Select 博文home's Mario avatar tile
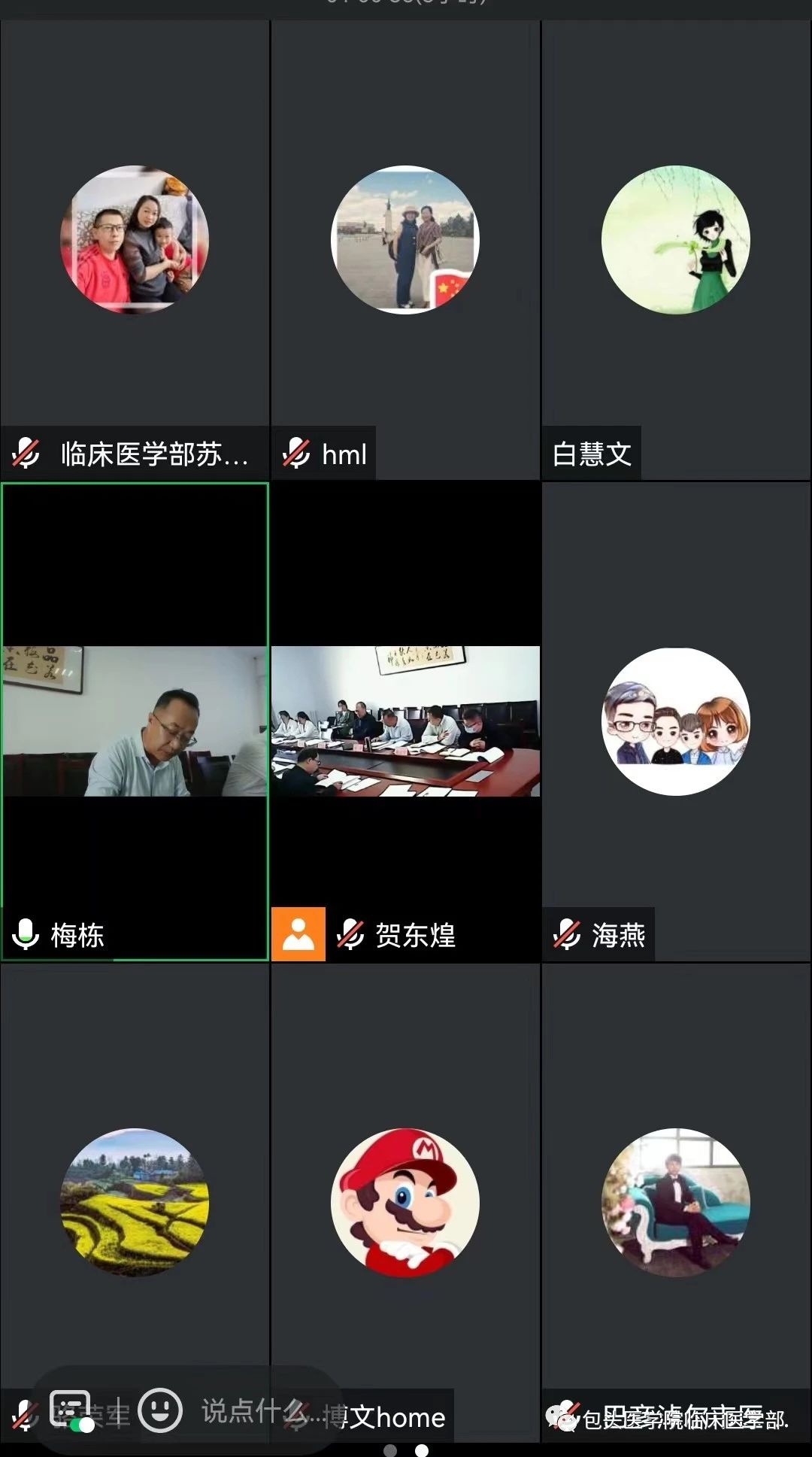The width and height of the screenshot is (812, 1457). [405, 1201]
